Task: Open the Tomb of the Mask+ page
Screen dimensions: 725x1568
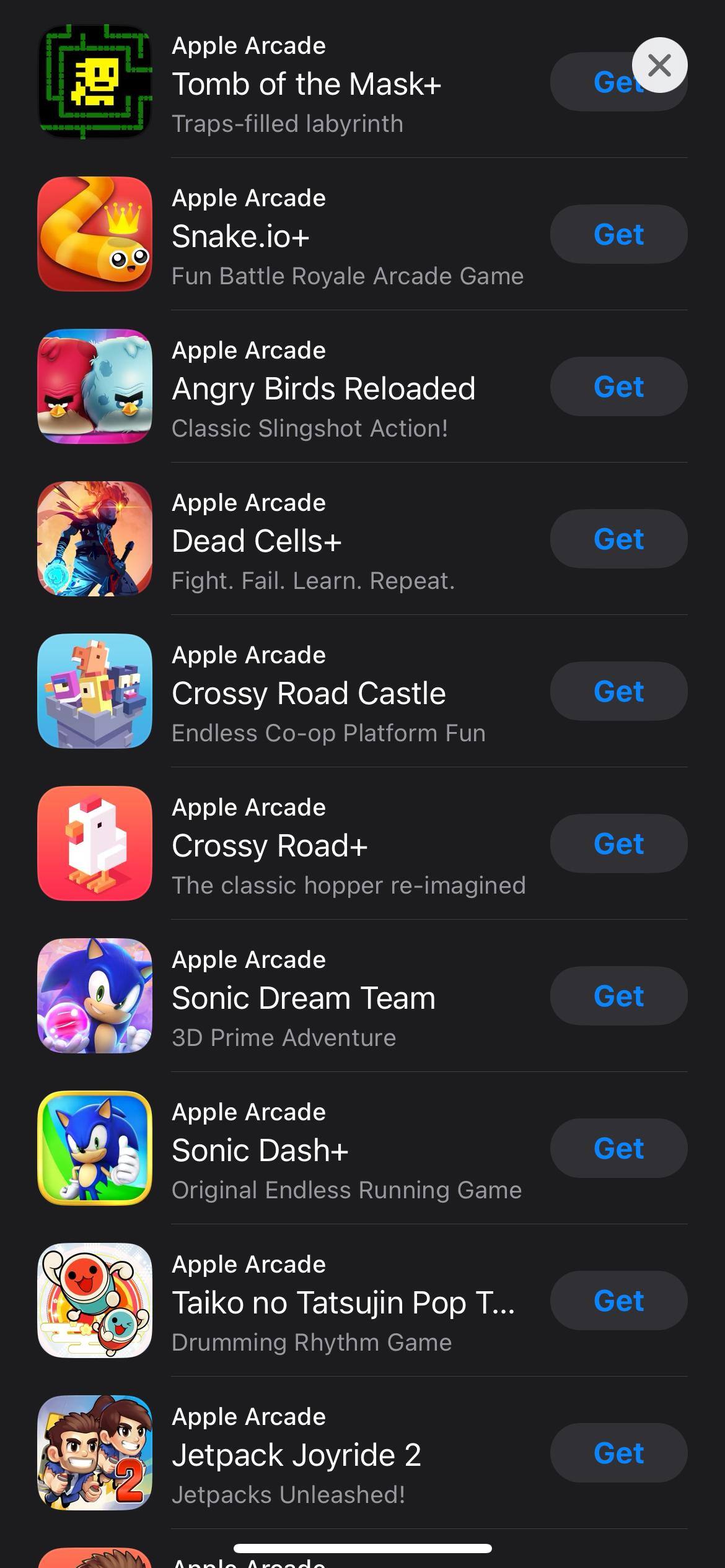Action: (x=306, y=84)
